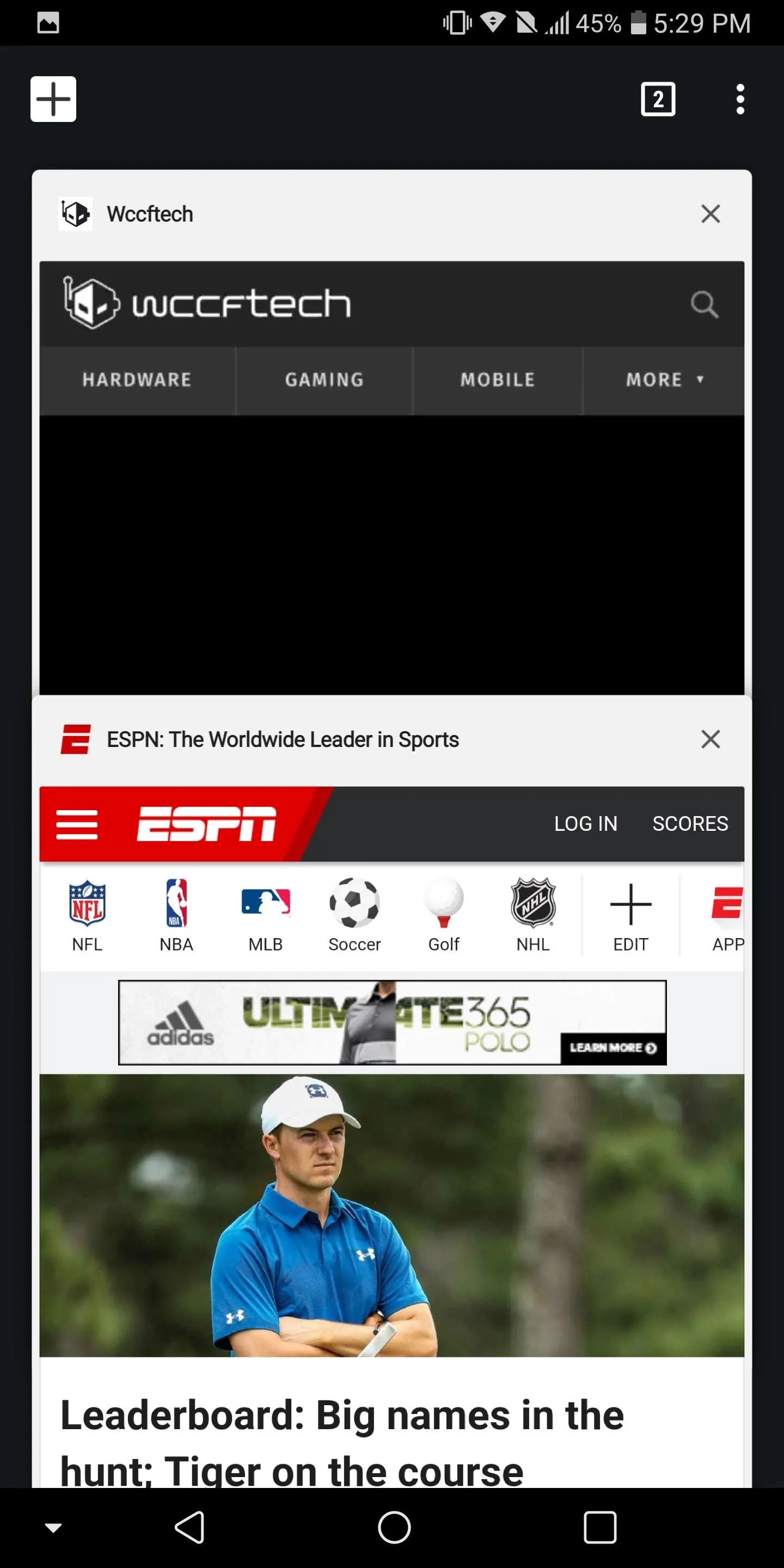Go to the home screen
This screenshot has height=1568, width=784.
point(394,1527)
